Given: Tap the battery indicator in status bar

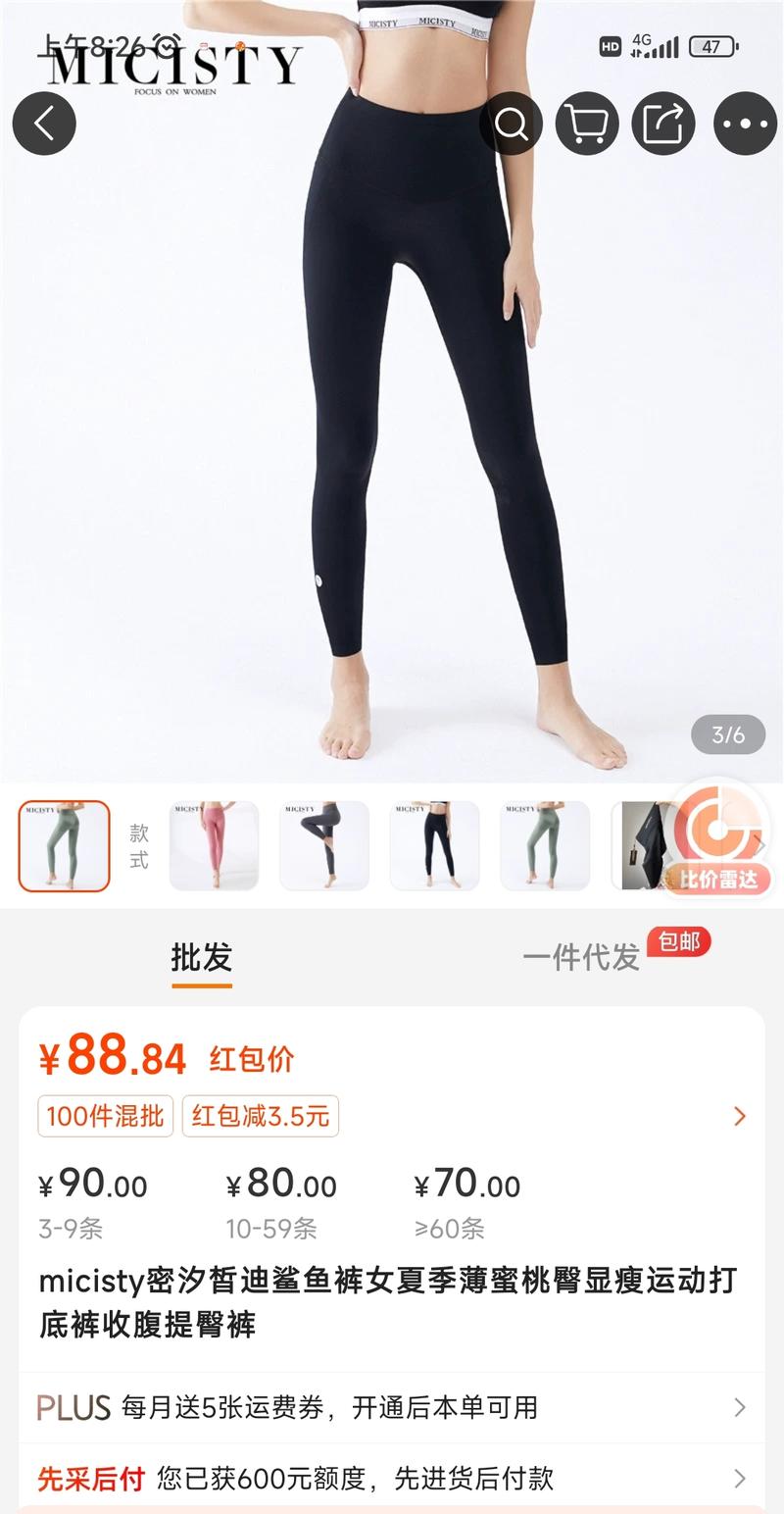Looking at the screenshot, I should click(710, 45).
